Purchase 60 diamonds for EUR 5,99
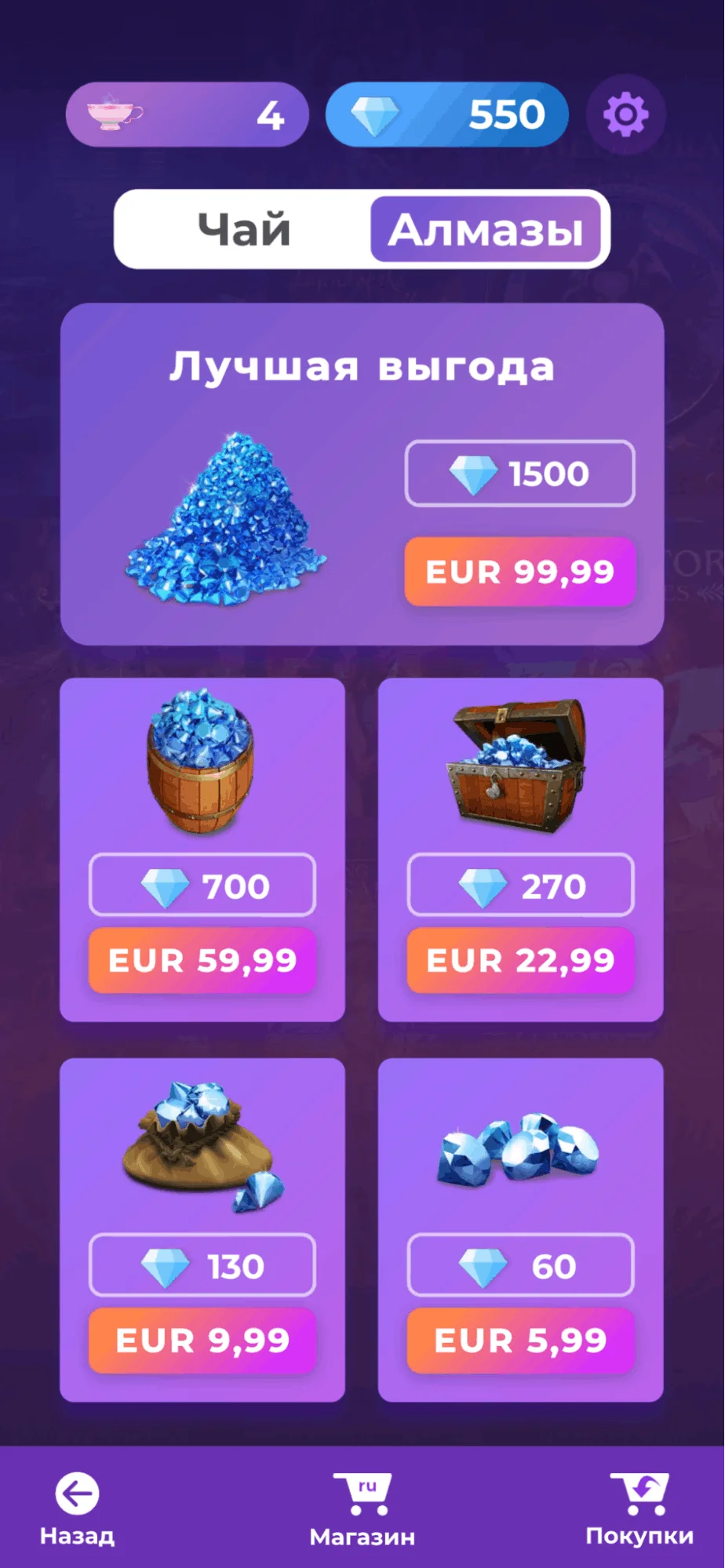The height and width of the screenshot is (1568, 725). (x=520, y=1341)
